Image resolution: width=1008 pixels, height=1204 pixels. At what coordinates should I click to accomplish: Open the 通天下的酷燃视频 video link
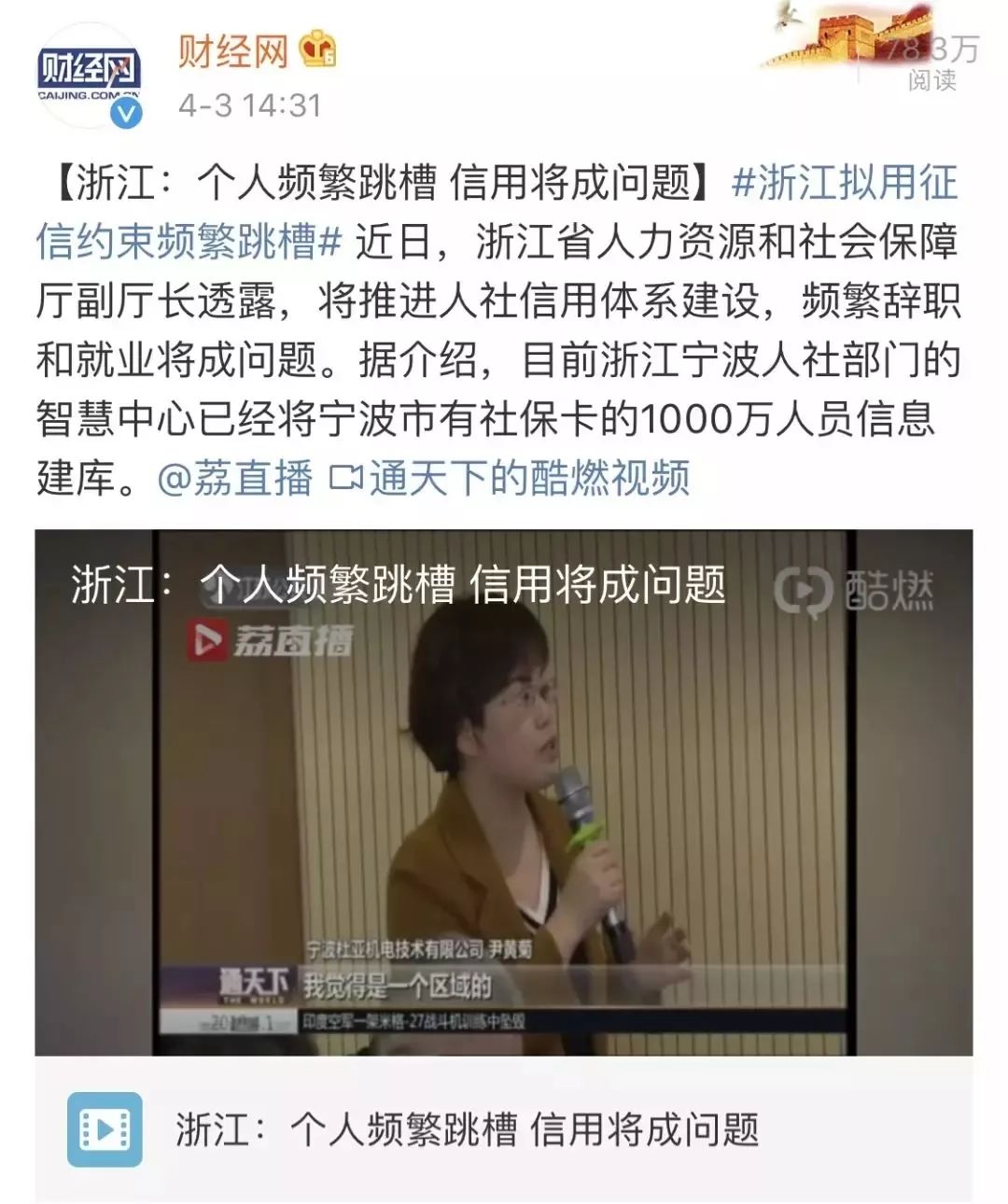(x=511, y=479)
